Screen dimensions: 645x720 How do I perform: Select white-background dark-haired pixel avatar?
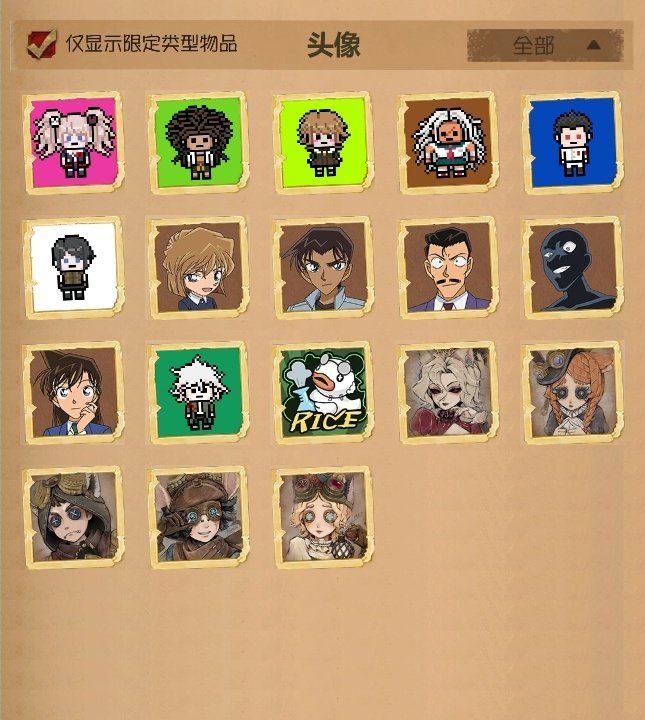point(73,267)
